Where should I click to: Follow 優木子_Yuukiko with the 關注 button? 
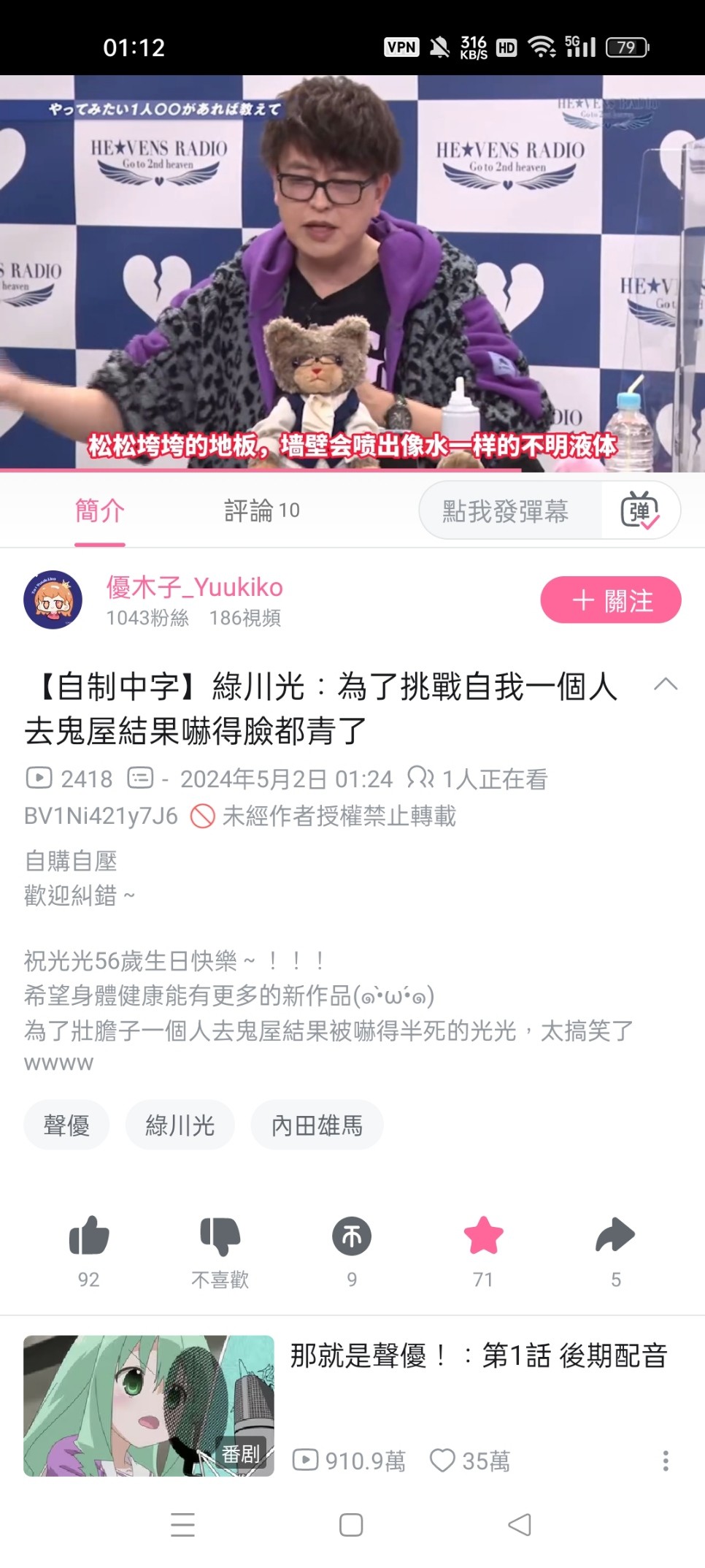pos(611,600)
